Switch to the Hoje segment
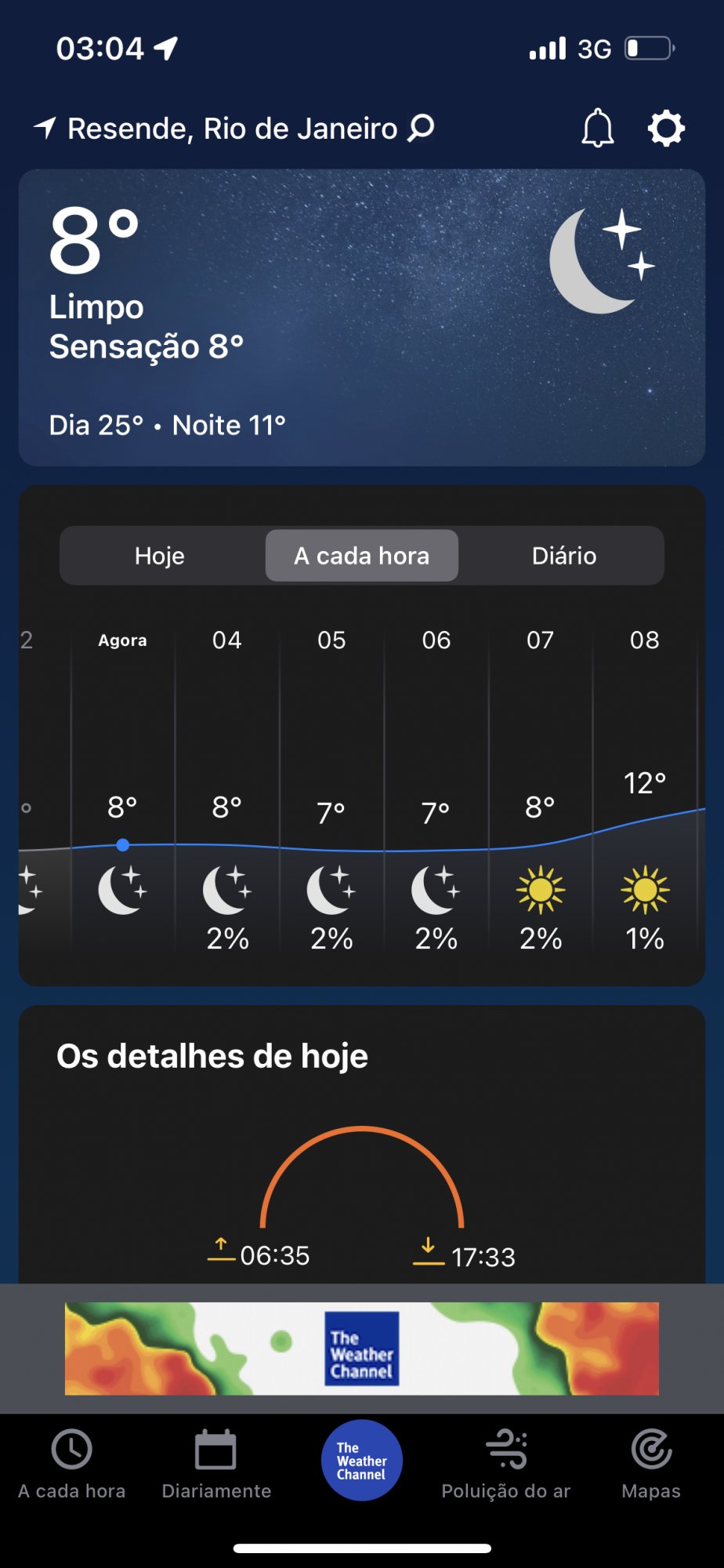This screenshot has width=724, height=1568. tap(160, 556)
